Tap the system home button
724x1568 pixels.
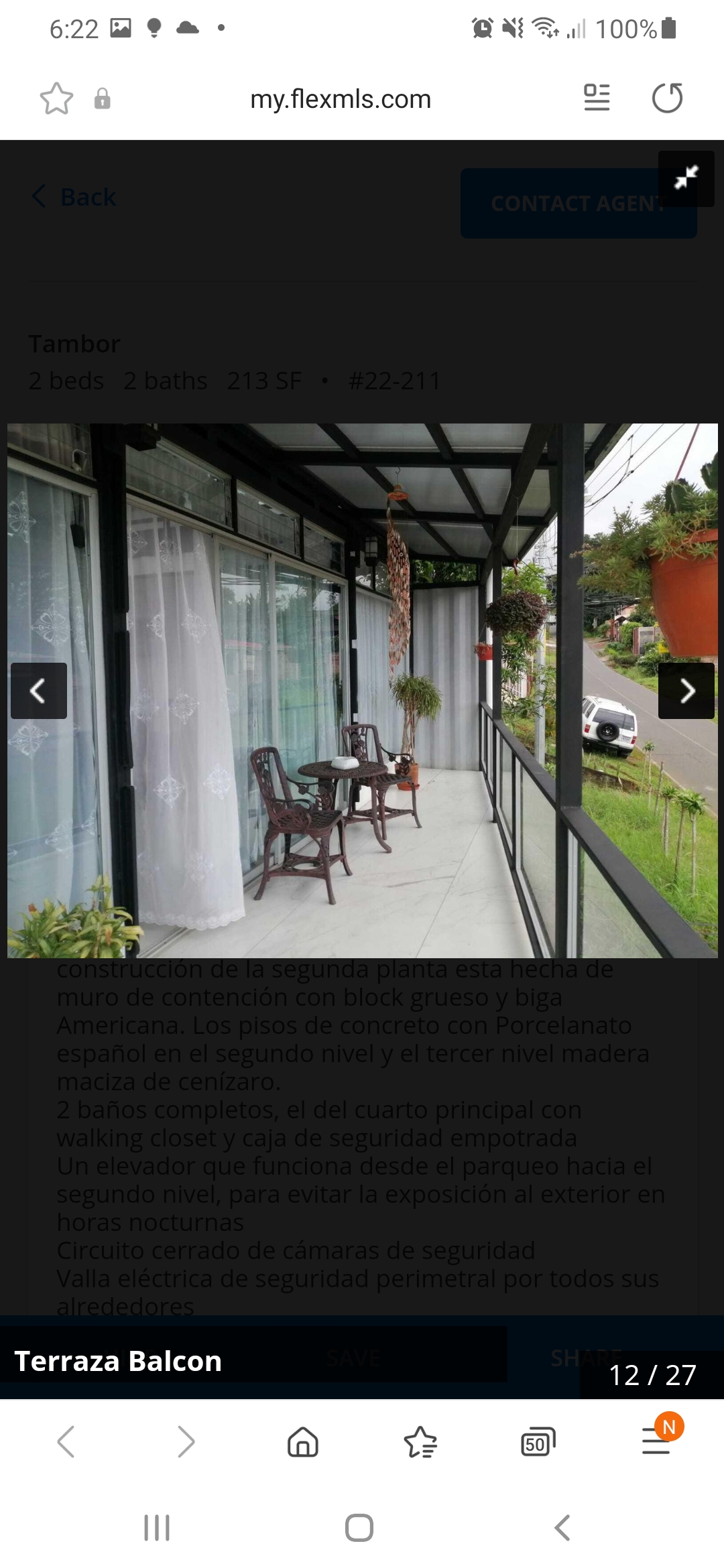pyautogui.click(x=359, y=1528)
